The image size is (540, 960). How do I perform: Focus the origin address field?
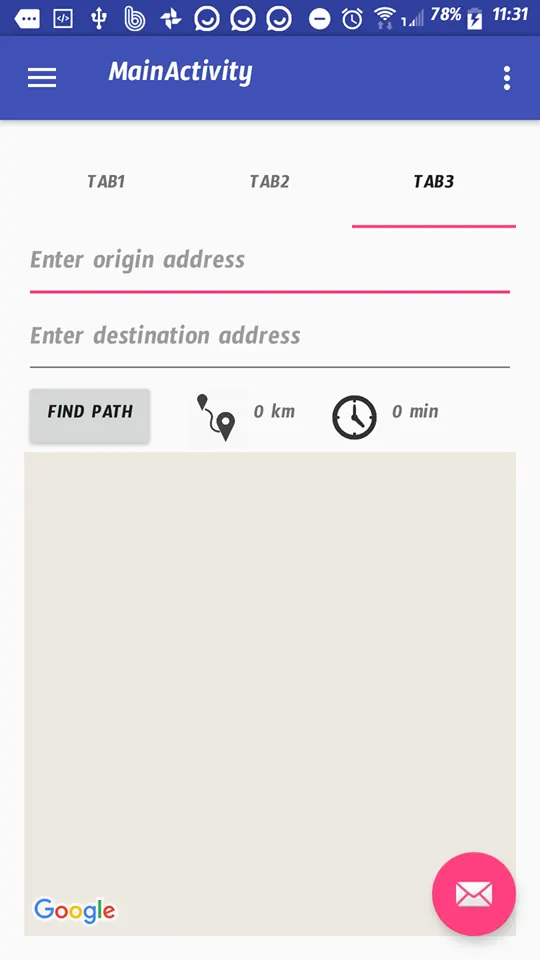click(269, 262)
